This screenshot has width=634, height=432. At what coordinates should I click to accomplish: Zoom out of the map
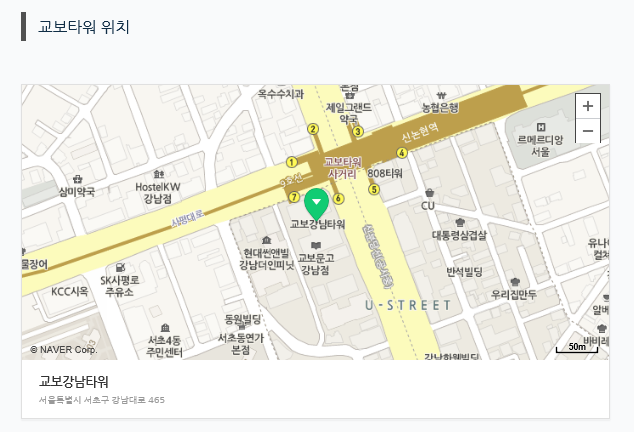point(588,131)
